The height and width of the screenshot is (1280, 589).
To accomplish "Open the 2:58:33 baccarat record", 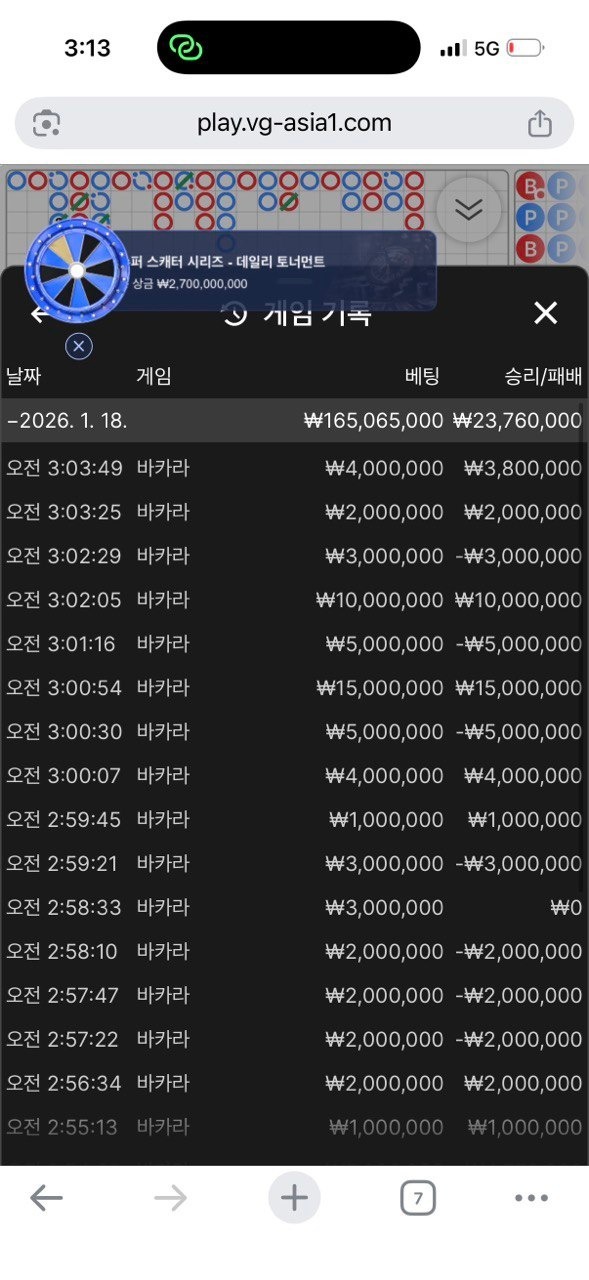I will coord(294,908).
